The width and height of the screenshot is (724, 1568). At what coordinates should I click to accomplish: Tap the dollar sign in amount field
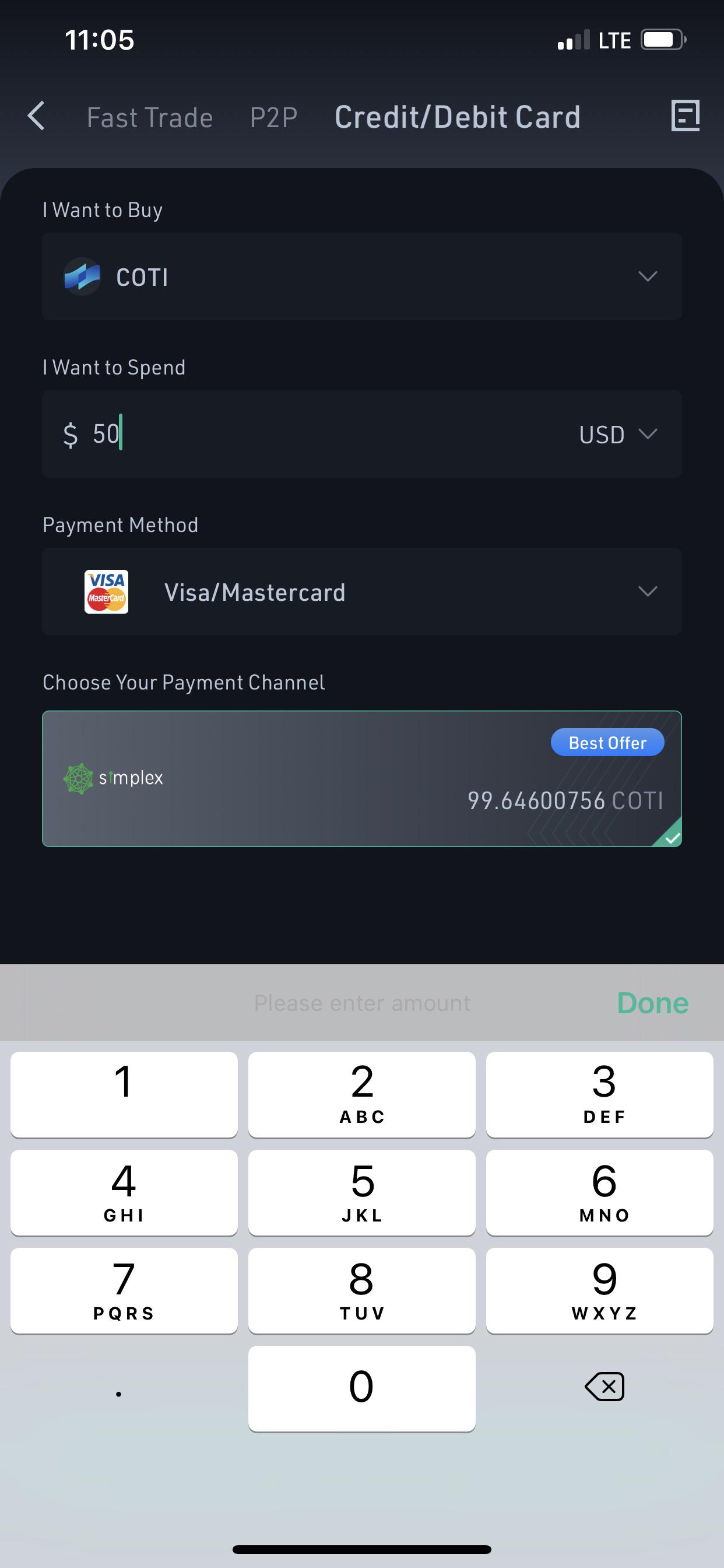click(71, 434)
